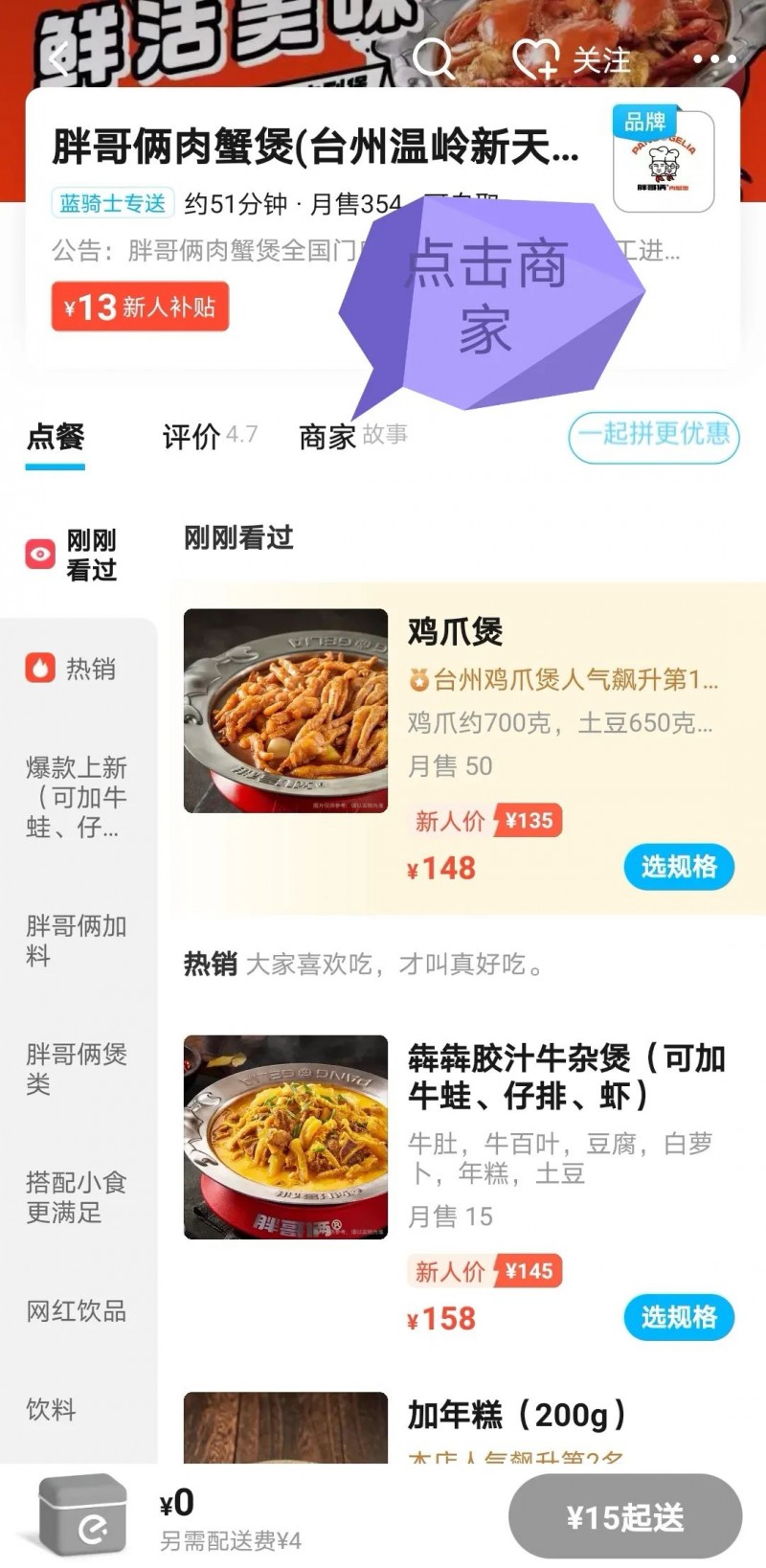Claim the ¥13 新人补贴 coupon

[x=140, y=307]
